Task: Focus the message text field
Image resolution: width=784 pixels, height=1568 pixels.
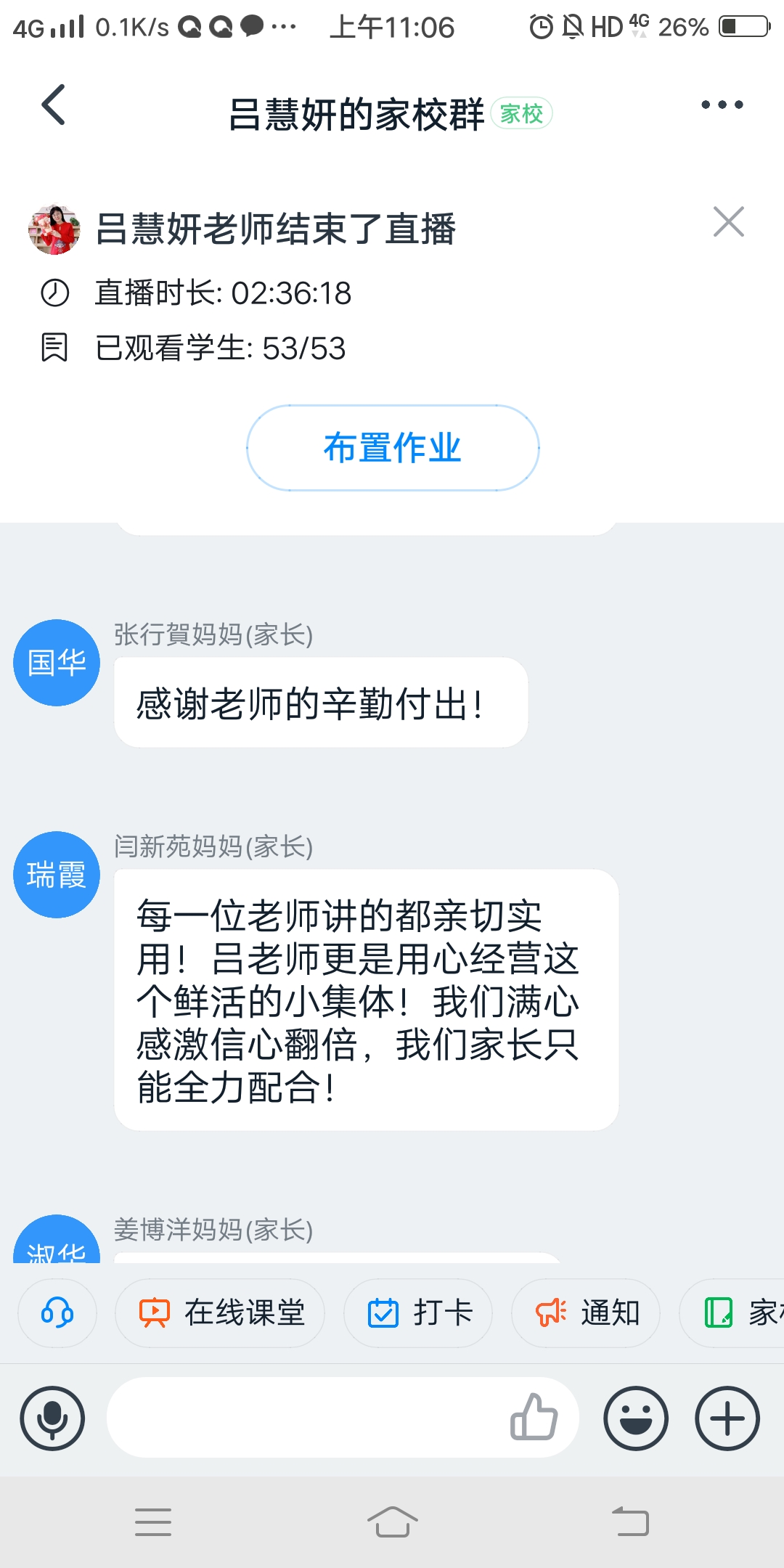Action: pos(305,1418)
